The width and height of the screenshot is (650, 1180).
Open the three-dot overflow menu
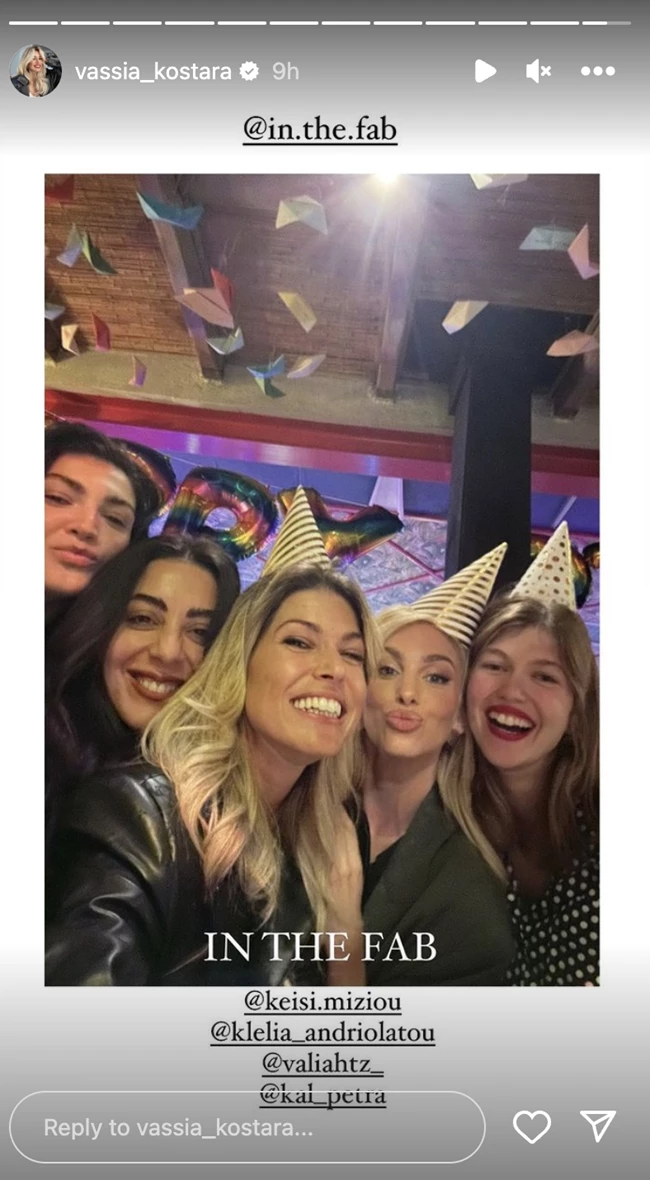point(598,71)
